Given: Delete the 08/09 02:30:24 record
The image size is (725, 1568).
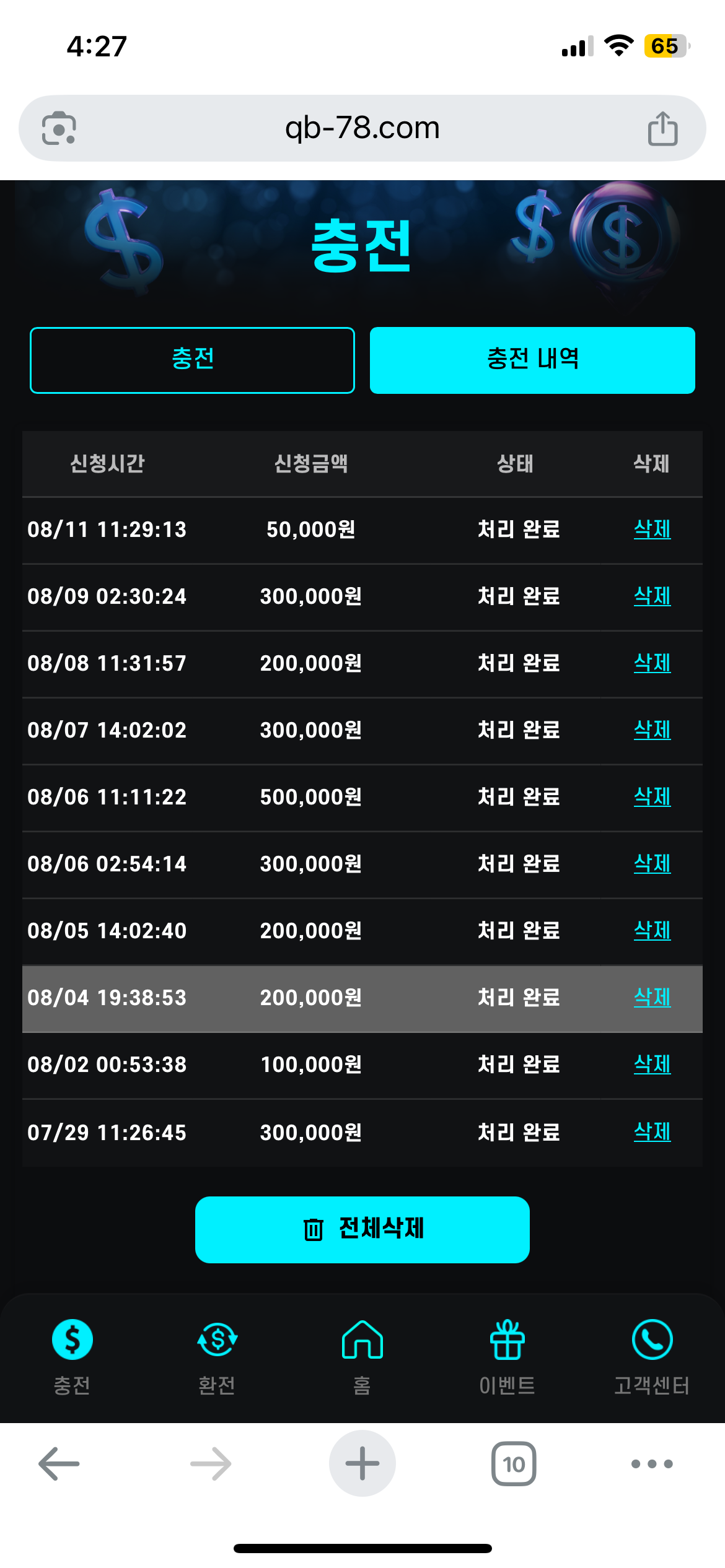Looking at the screenshot, I should coord(652,596).
